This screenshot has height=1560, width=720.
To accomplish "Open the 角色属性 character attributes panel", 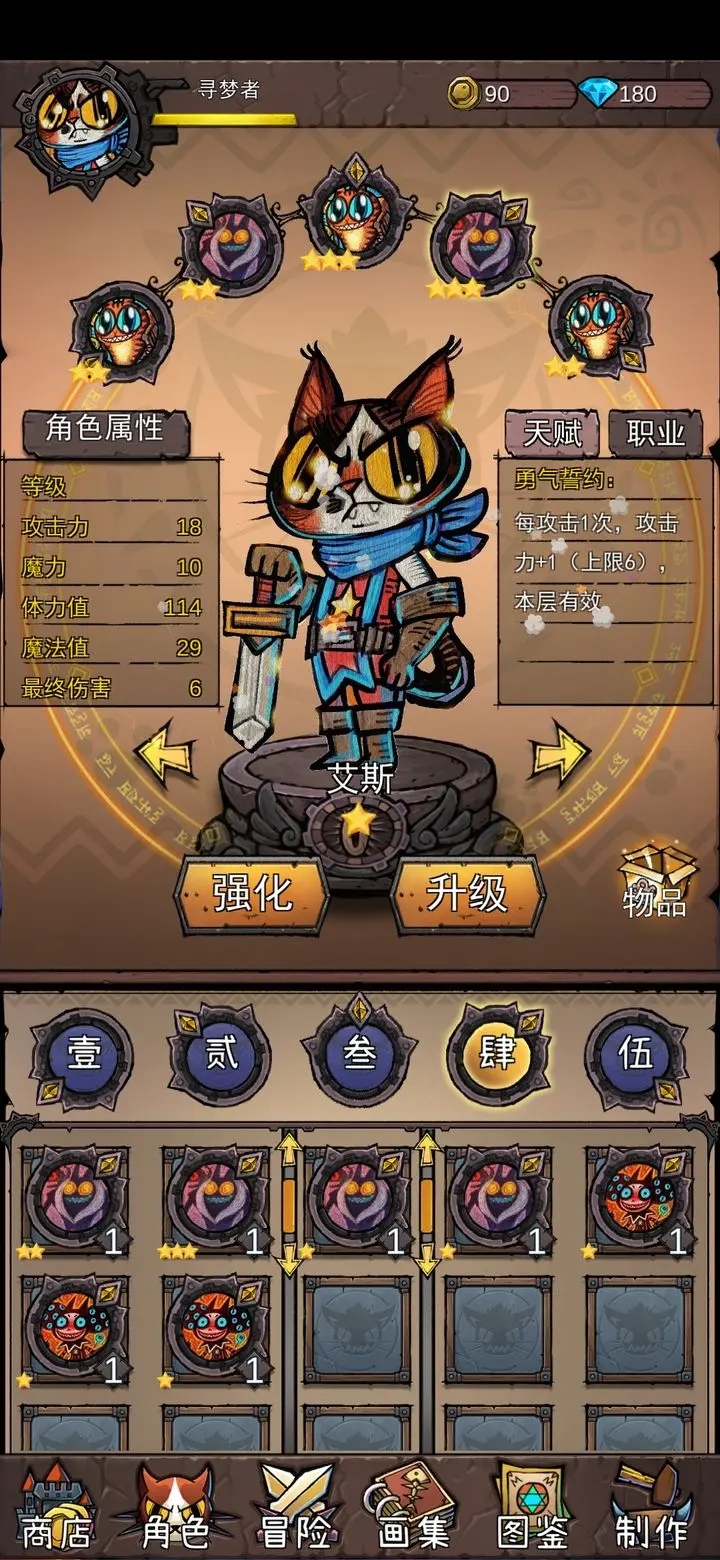I will tap(104, 428).
